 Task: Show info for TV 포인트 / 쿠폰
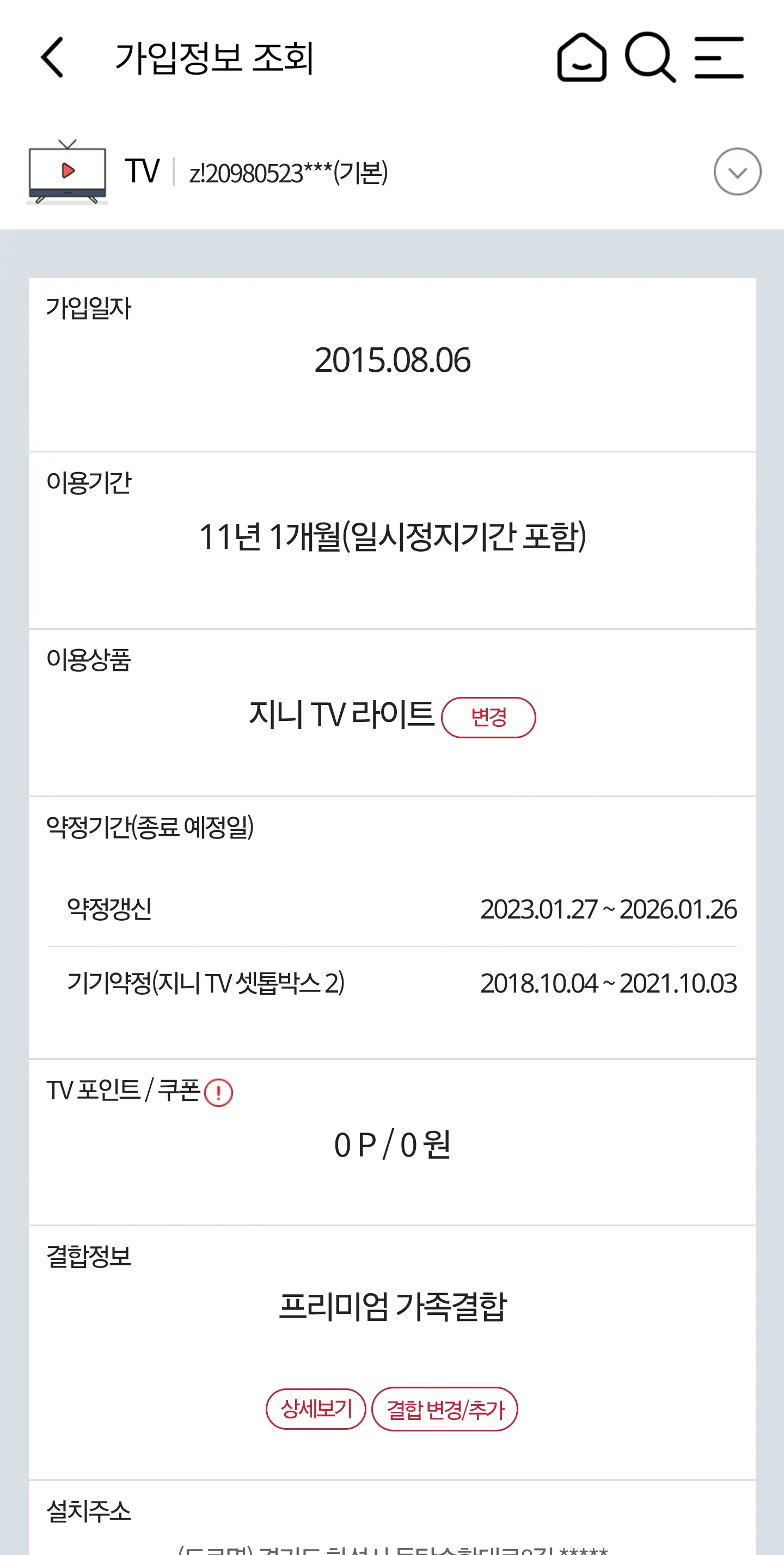tap(218, 1093)
